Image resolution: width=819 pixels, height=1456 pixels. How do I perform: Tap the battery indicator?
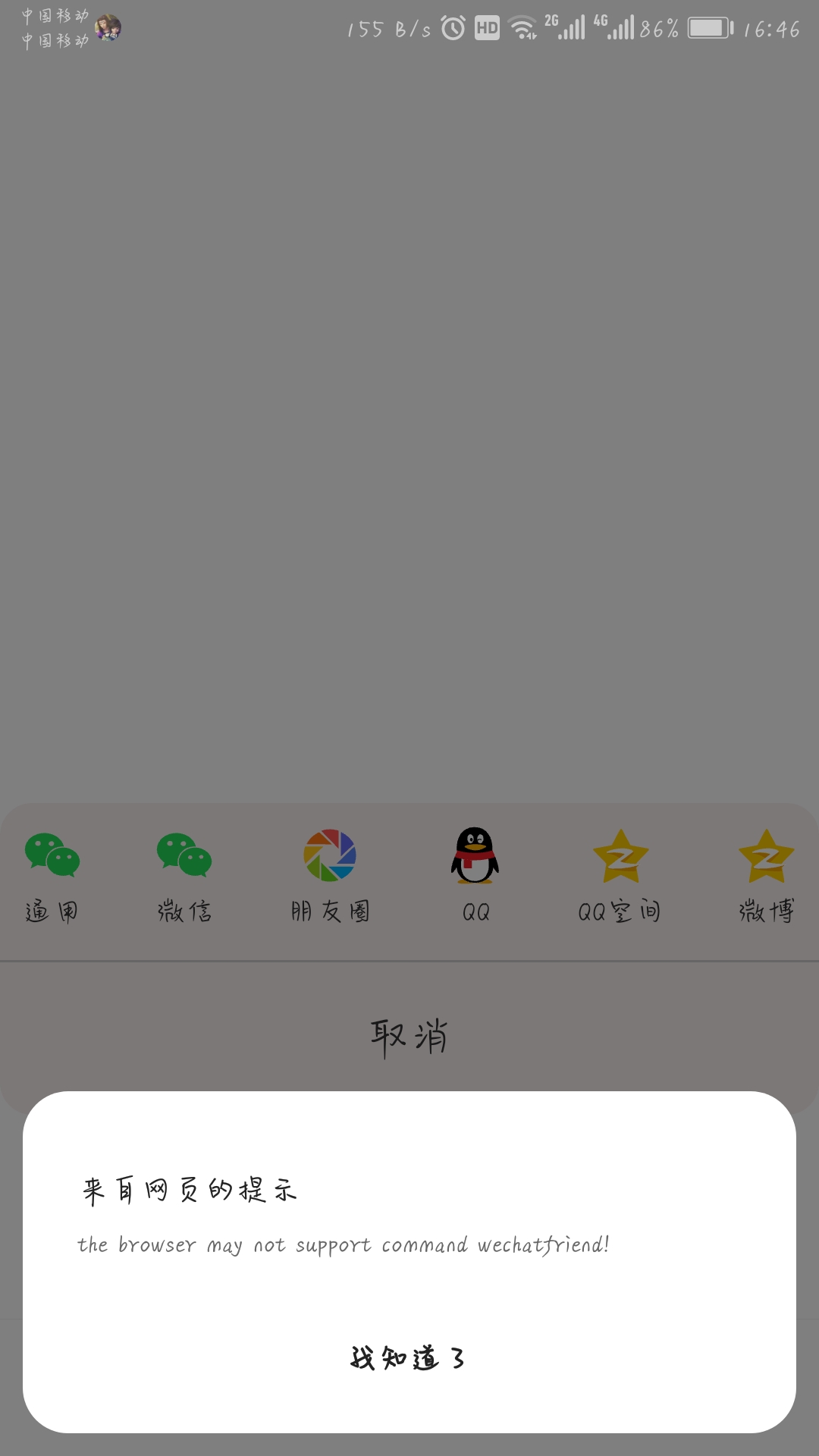(708, 25)
